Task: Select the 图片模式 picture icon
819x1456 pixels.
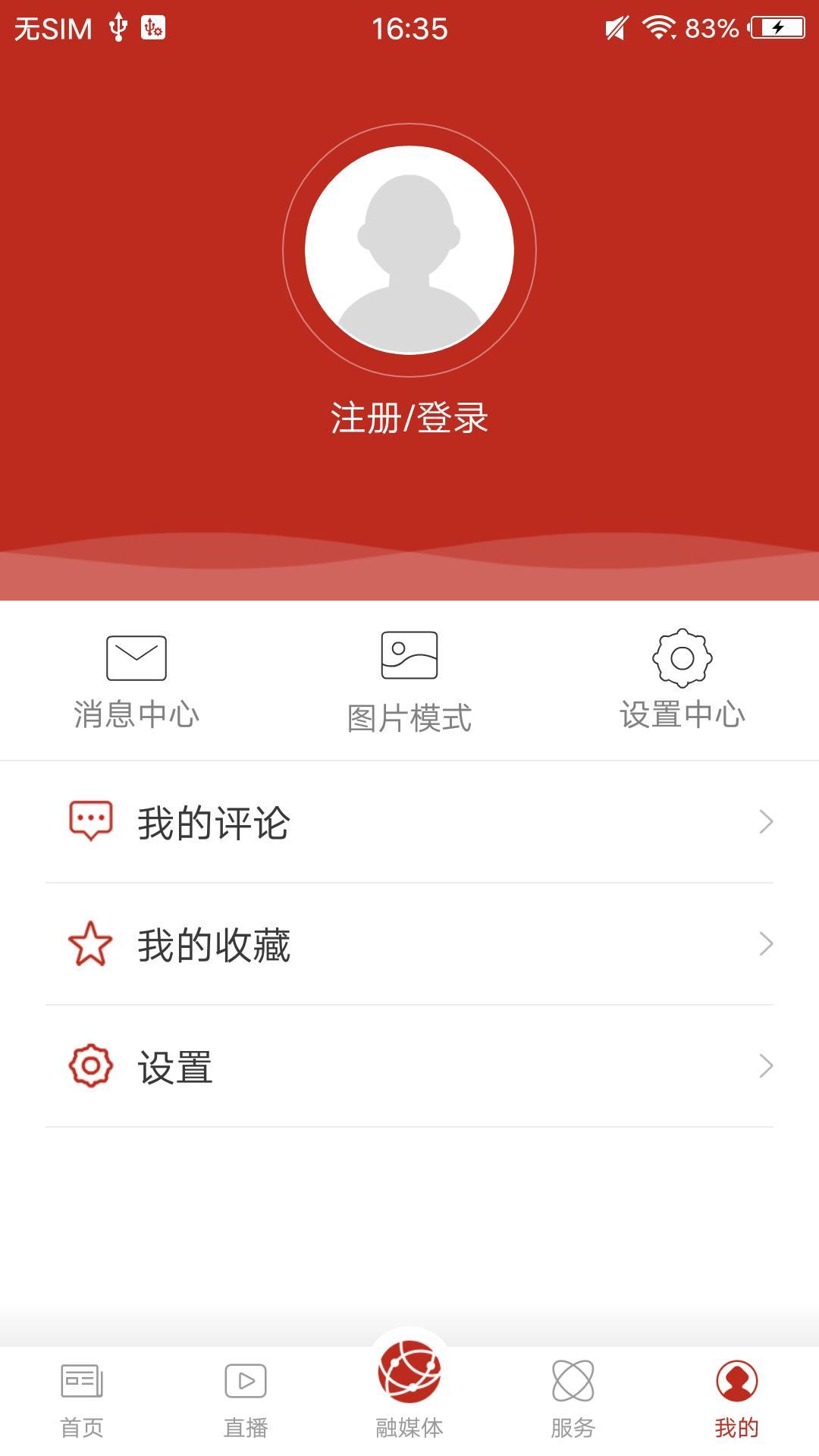Action: tap(409, 655)
